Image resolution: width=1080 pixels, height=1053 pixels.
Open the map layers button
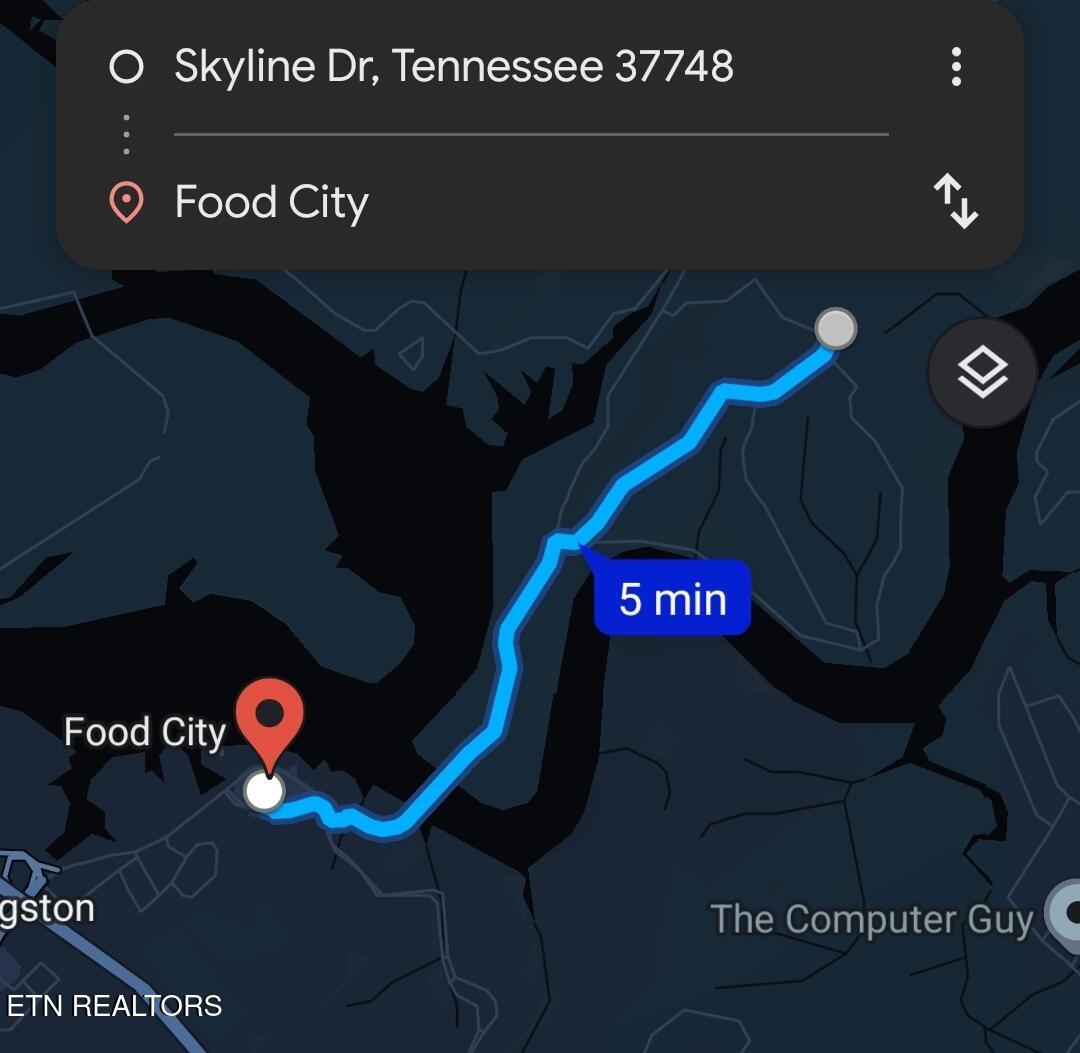tap(982, 373)
